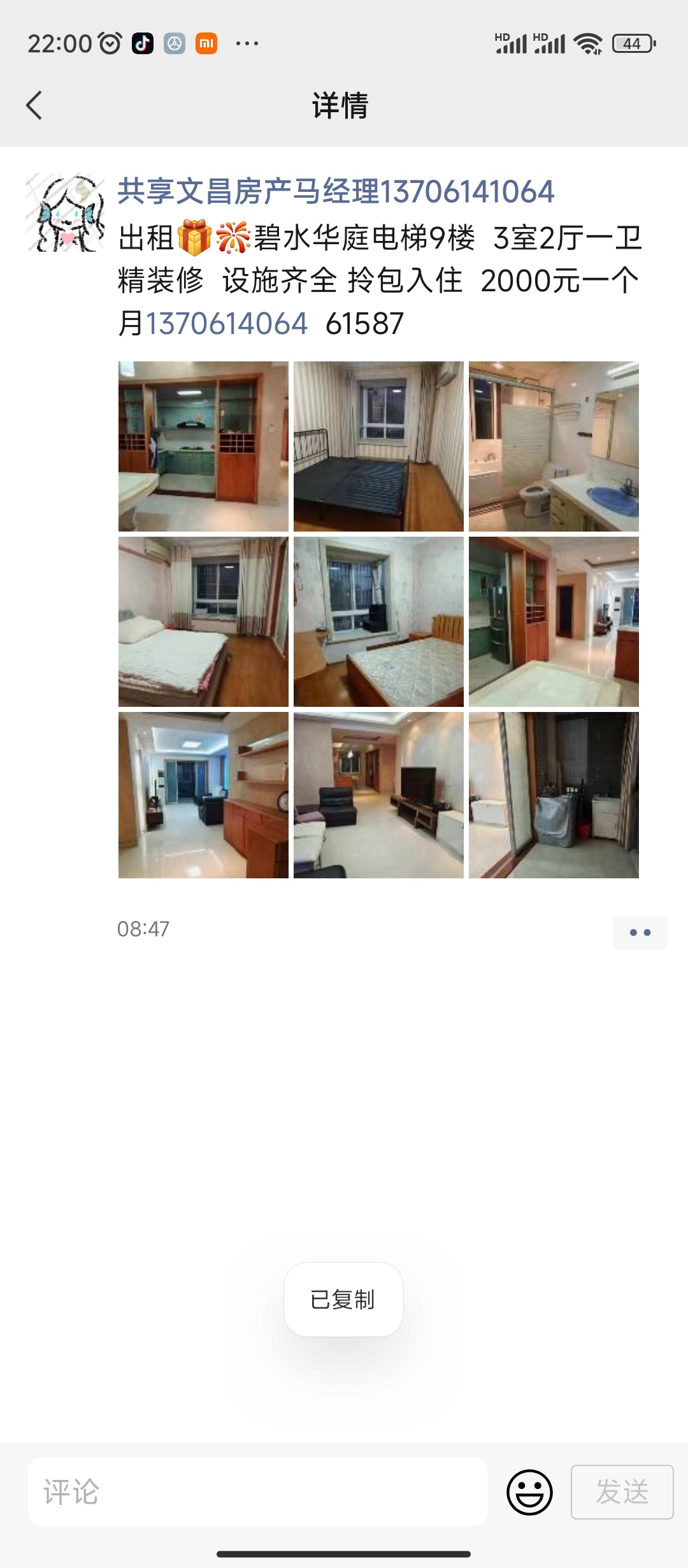This screenshot has width=688, height=1568.
Task: Tap the 发送 send button
Action: (x=622, y=1492)
